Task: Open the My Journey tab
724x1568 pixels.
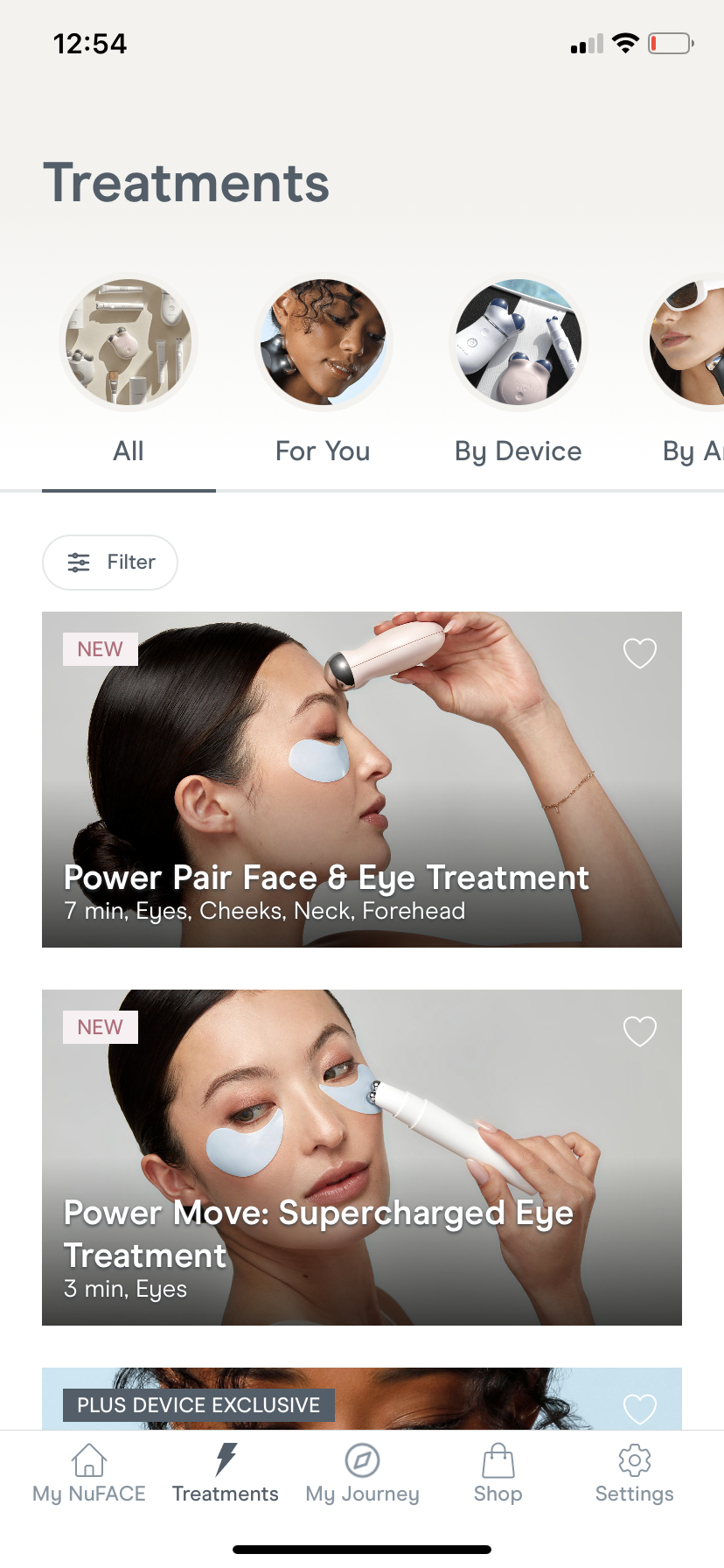Action: [362, 1474]
